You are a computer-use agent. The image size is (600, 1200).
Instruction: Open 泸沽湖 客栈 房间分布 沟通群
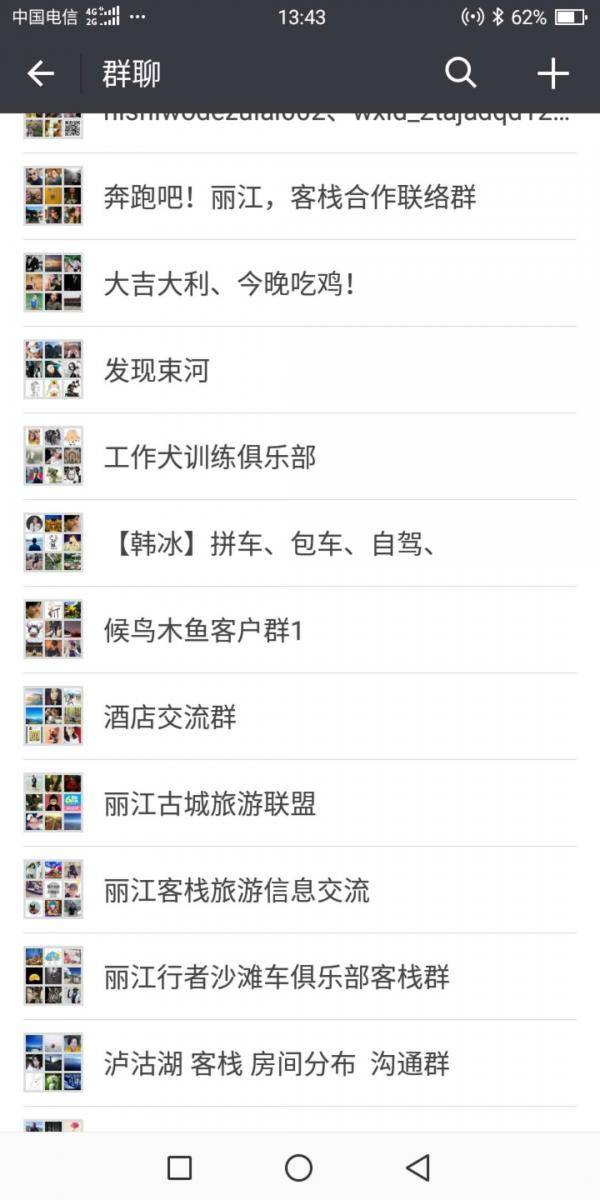pos(277,1064)
